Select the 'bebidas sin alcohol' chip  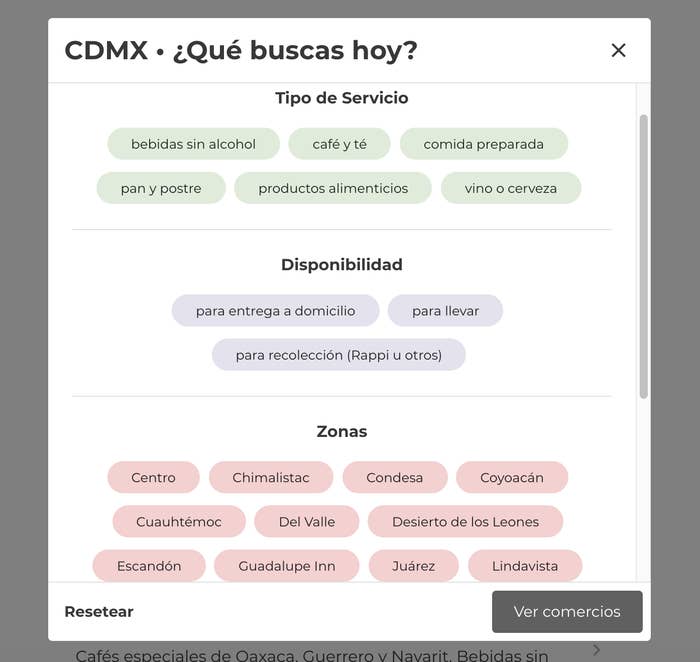point(193,144)
